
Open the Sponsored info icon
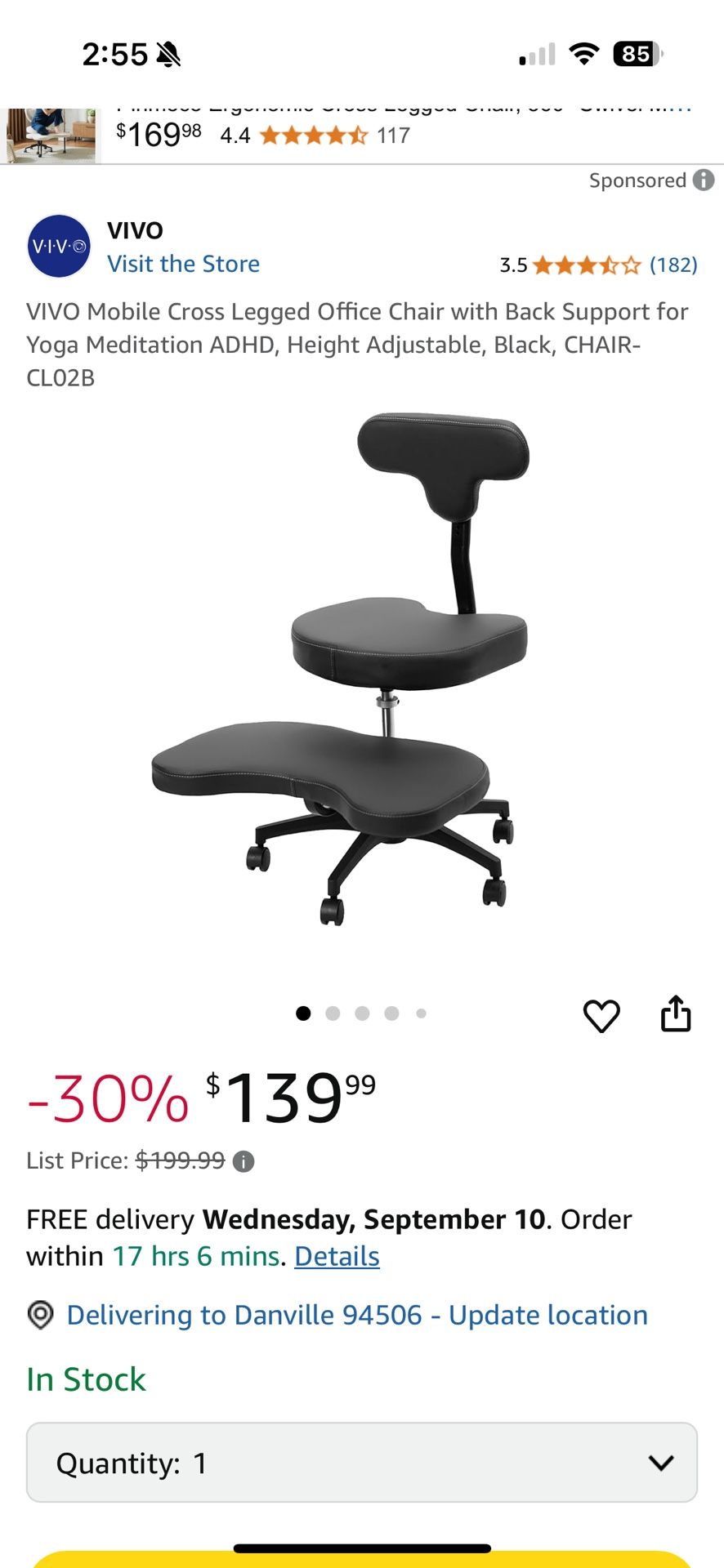[x=704, y=180]
